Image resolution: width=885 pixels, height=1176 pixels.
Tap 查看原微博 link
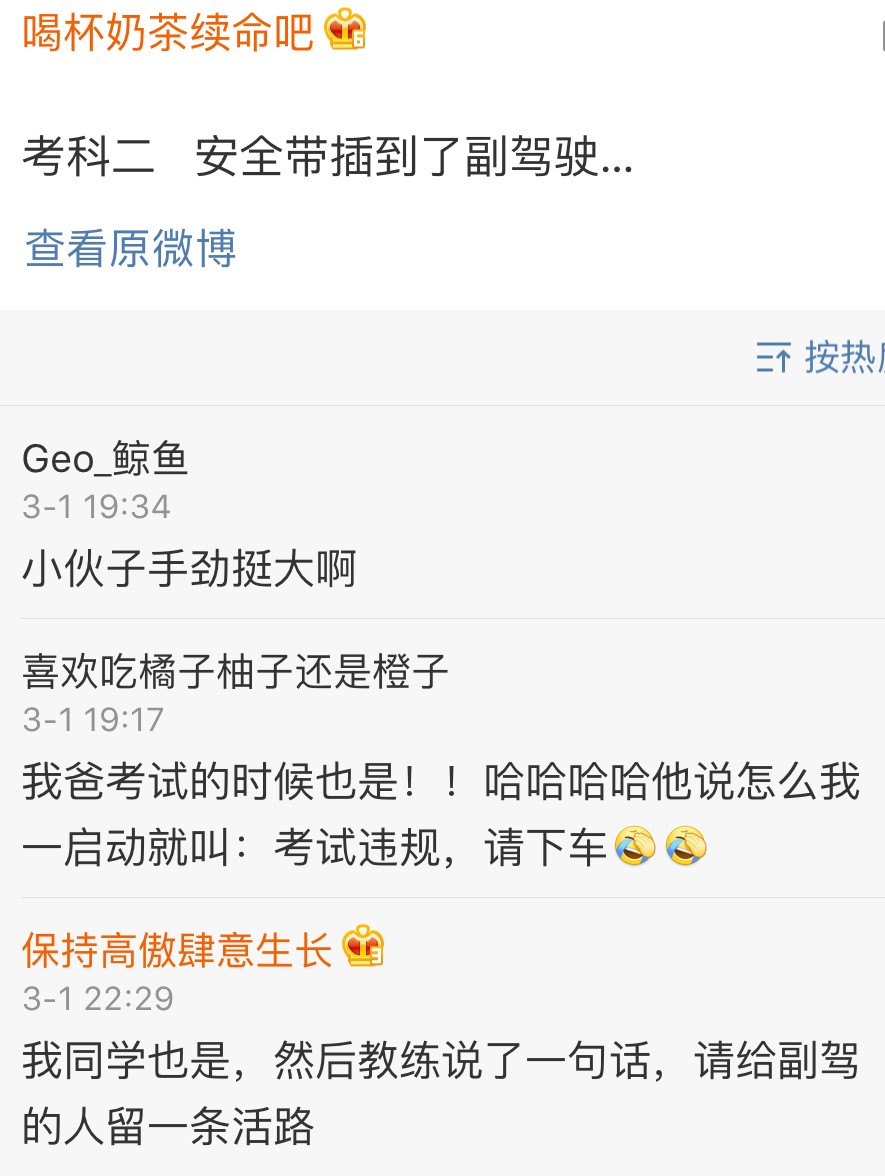click(131, 248)
